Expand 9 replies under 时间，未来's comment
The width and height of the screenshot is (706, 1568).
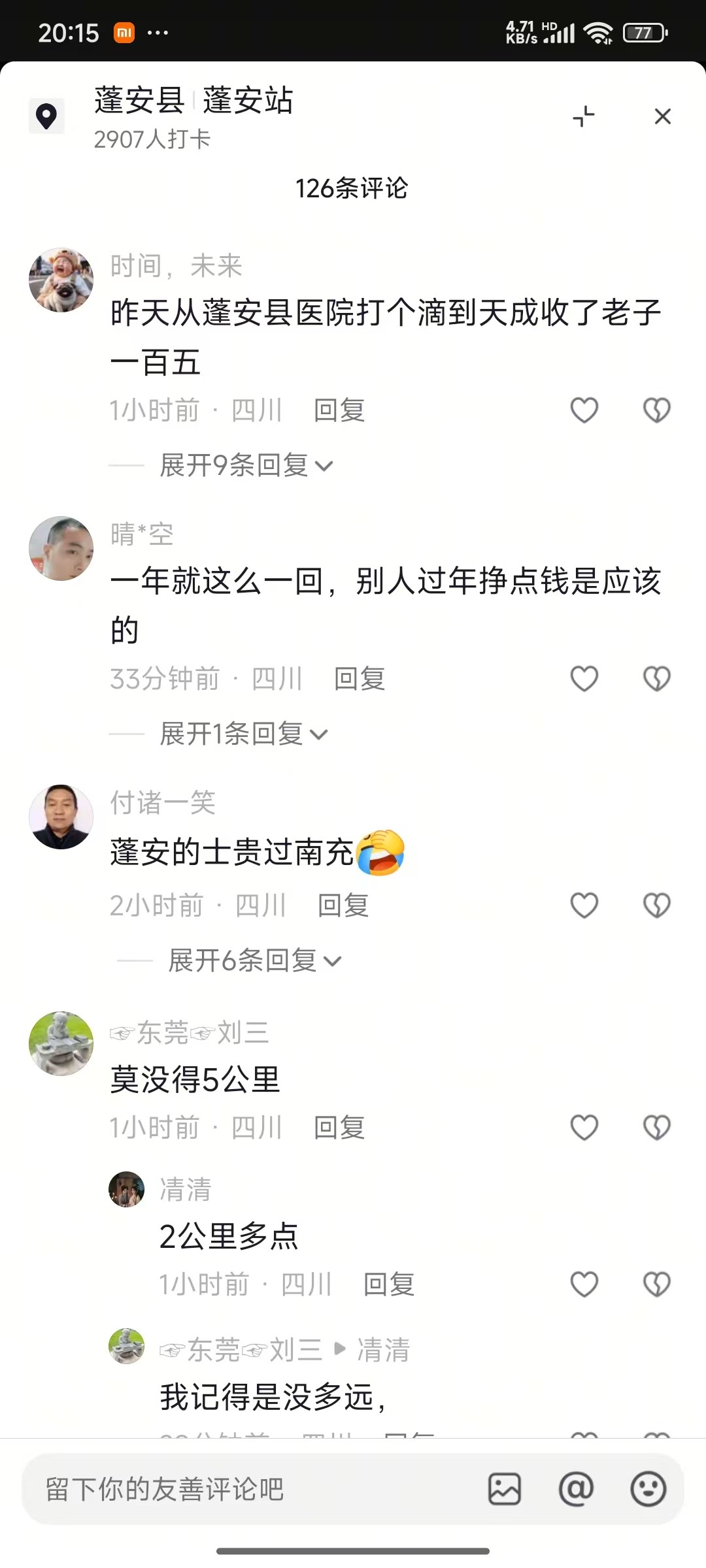click(x=246, y=466)
